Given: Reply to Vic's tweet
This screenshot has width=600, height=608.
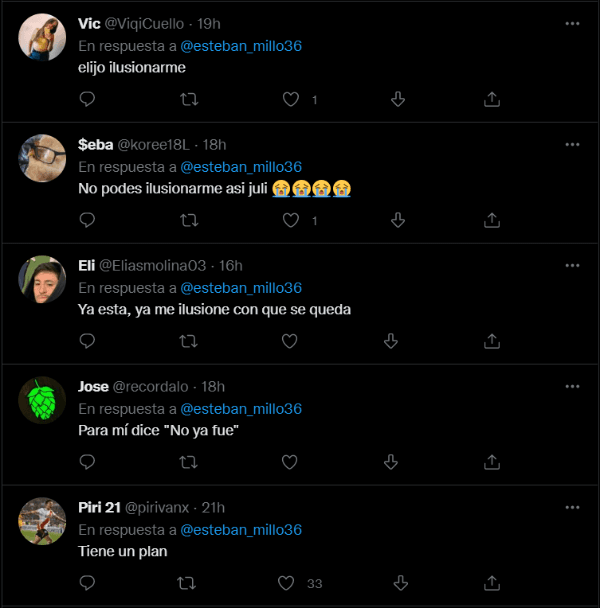Looking at the screenshot, I should [x=87, y=99].
